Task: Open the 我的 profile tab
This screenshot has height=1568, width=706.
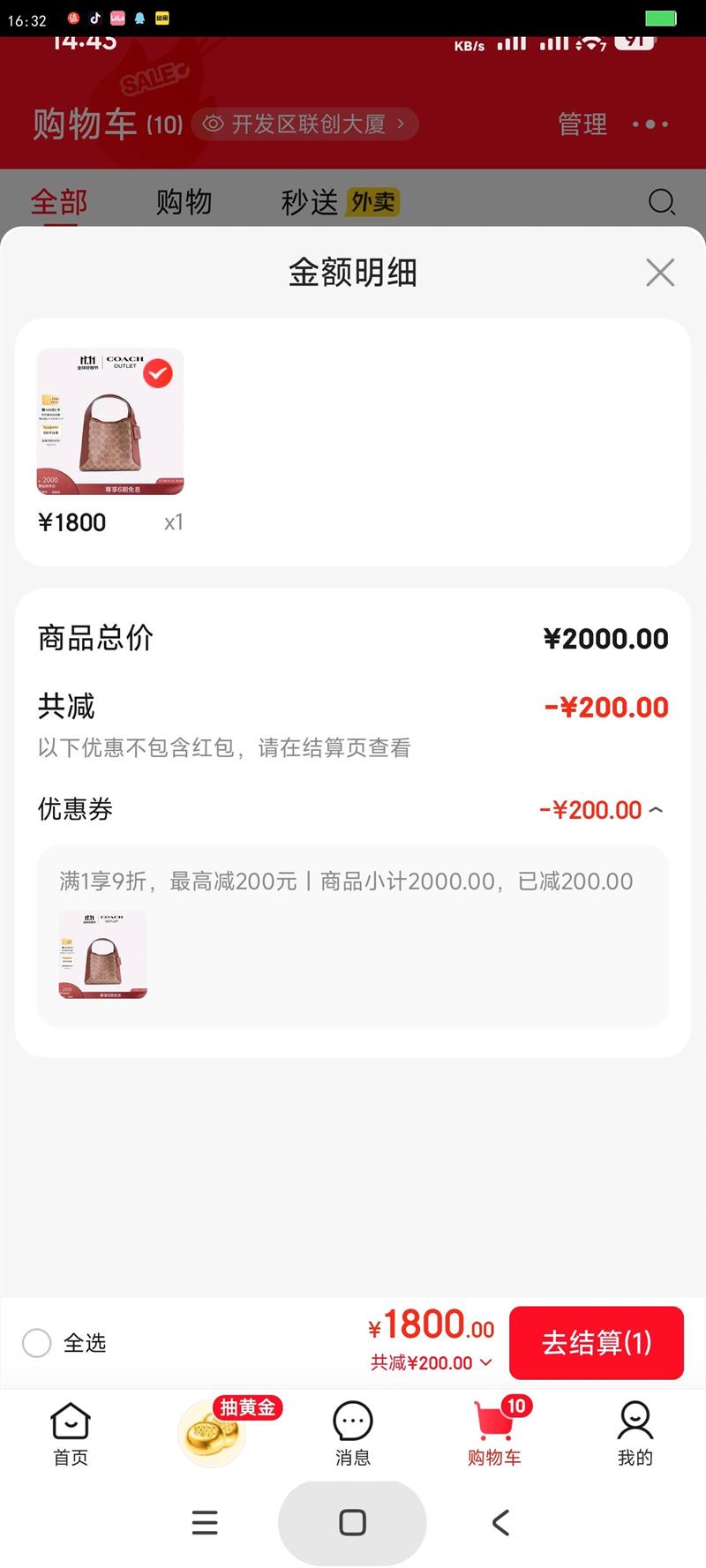Action: (x=635, y=1434)
